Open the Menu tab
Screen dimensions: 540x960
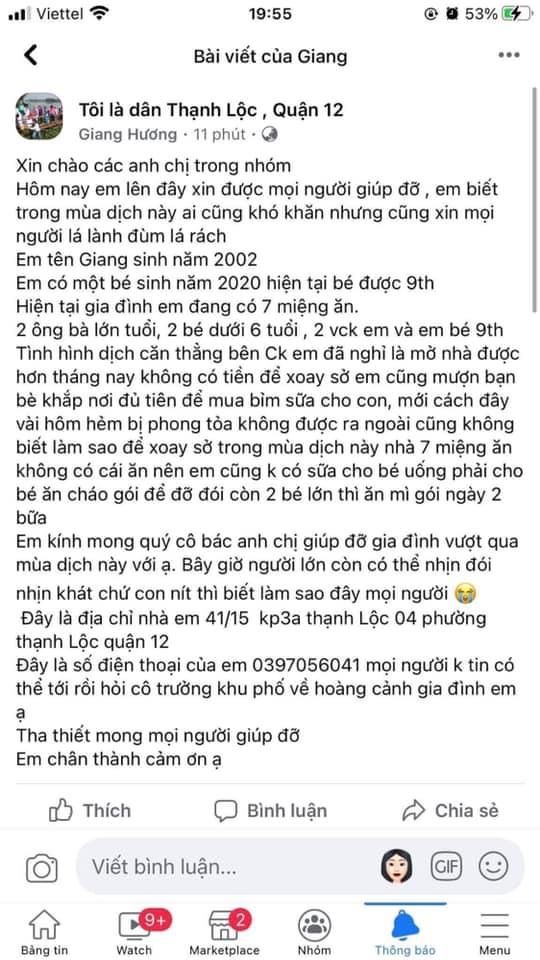point(495,933)
